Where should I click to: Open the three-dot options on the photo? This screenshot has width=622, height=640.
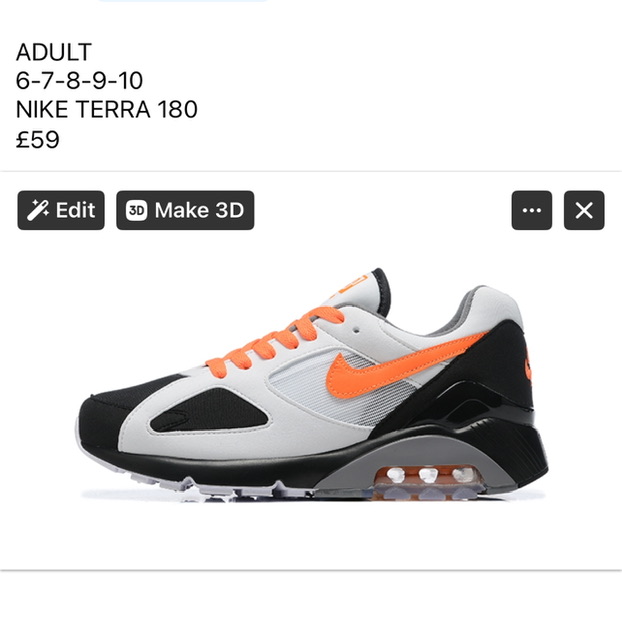click(531, 210)
